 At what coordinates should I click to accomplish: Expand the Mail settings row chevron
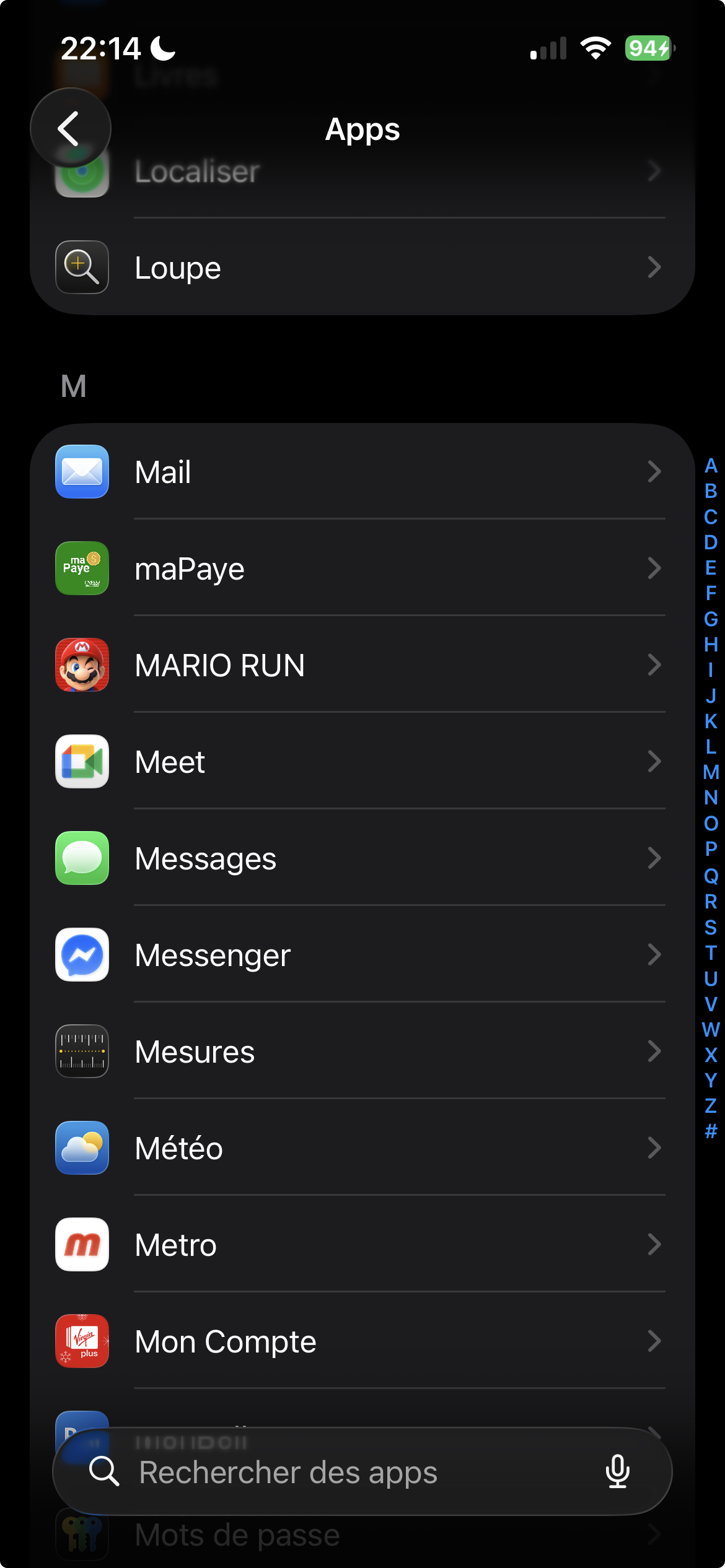(x=654, y=472)
